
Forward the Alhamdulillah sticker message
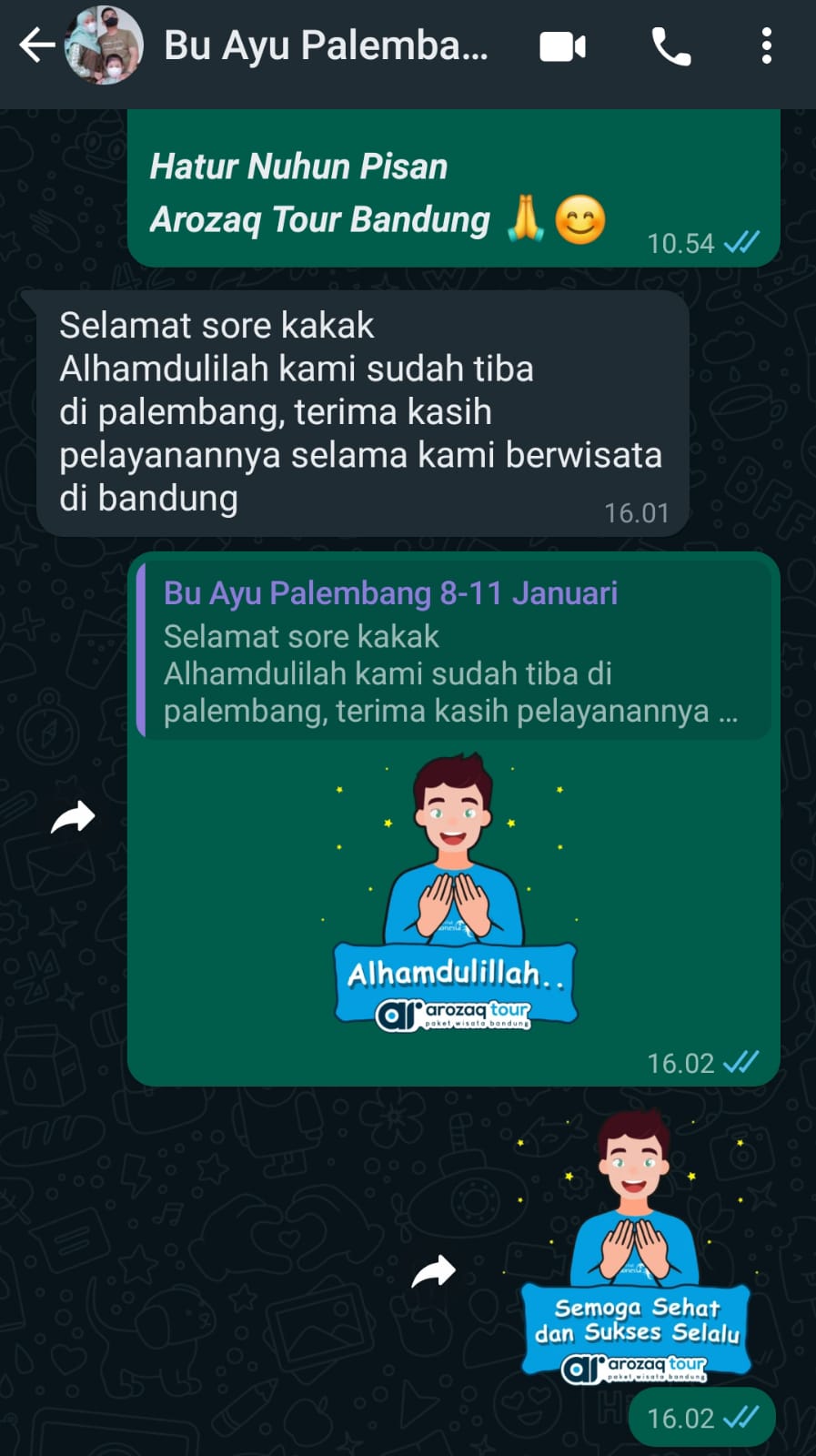pyautogui.click(x=73, y=817)
